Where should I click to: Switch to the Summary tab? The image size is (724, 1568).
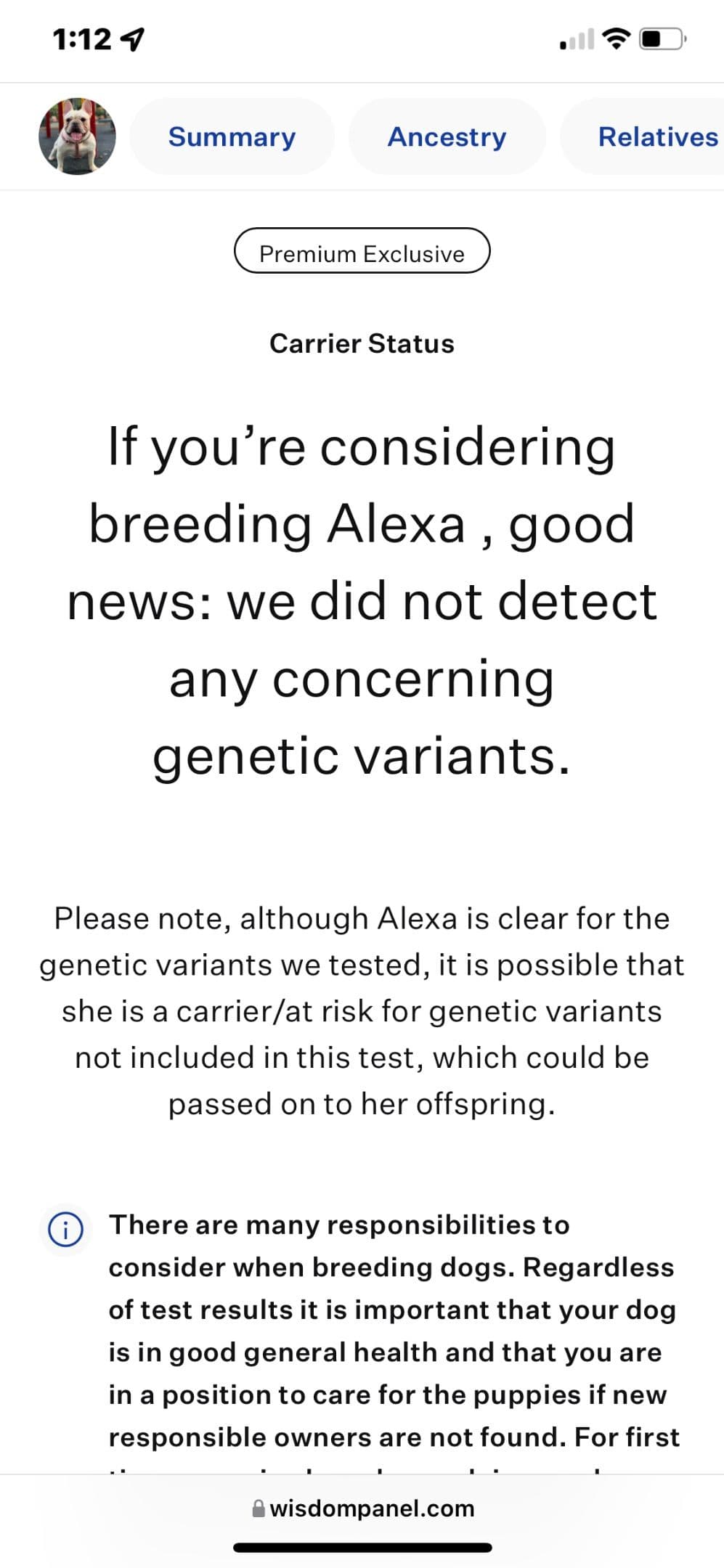232,136
